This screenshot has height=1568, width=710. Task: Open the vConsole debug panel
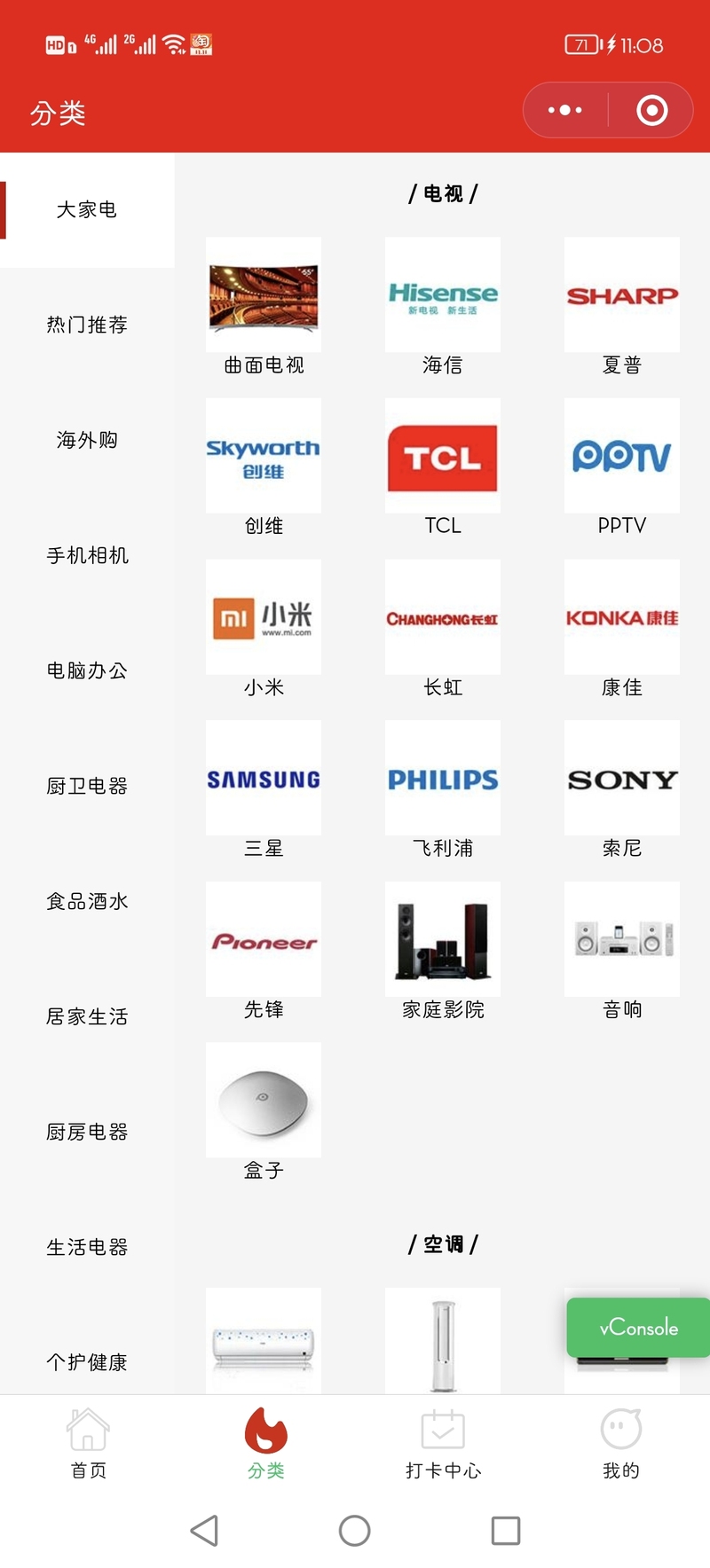point(638,1328)
